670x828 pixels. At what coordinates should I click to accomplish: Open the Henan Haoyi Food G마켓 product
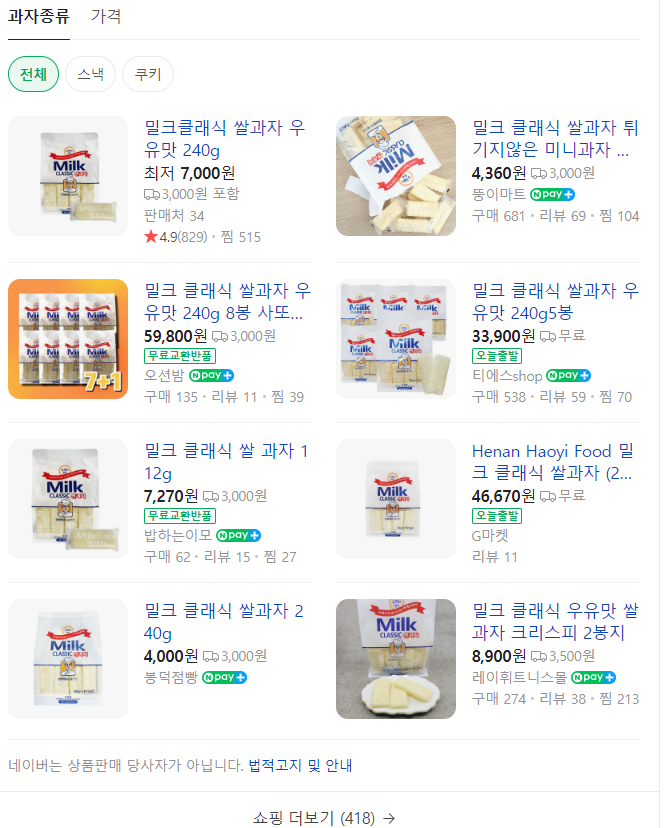[x=554, y=461]
